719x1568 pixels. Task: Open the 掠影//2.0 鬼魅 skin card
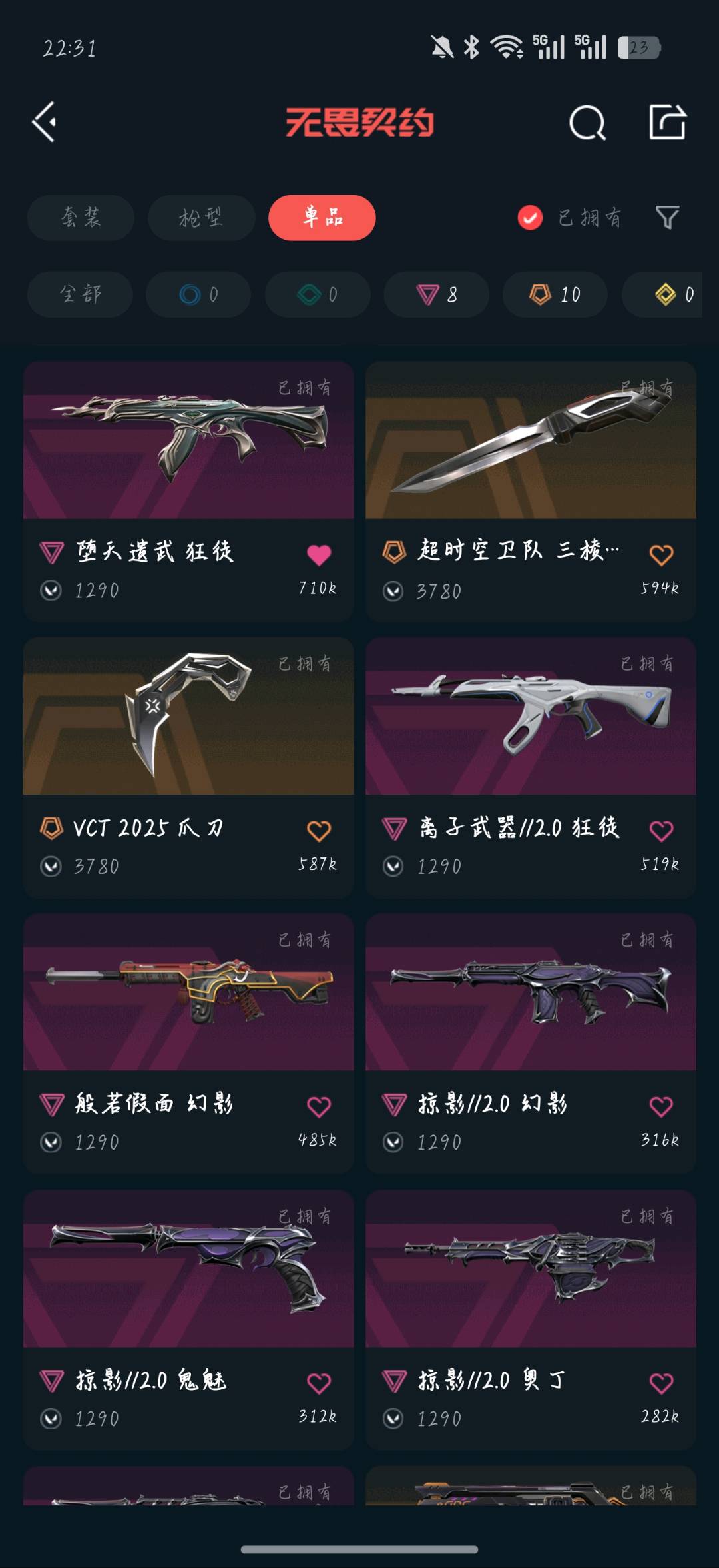click(x=188, y=1320)
